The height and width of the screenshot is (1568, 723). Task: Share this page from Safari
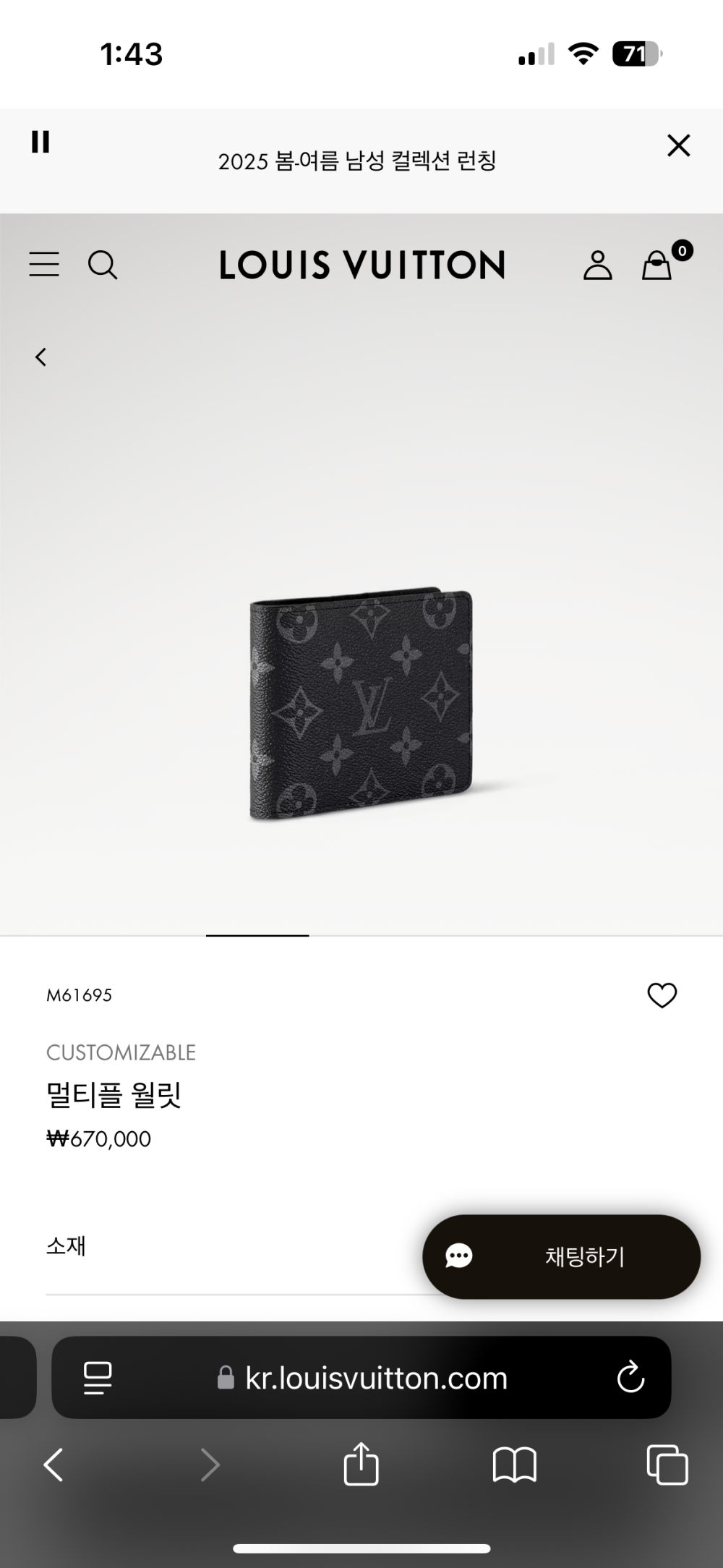click(x=361, y=1464)
